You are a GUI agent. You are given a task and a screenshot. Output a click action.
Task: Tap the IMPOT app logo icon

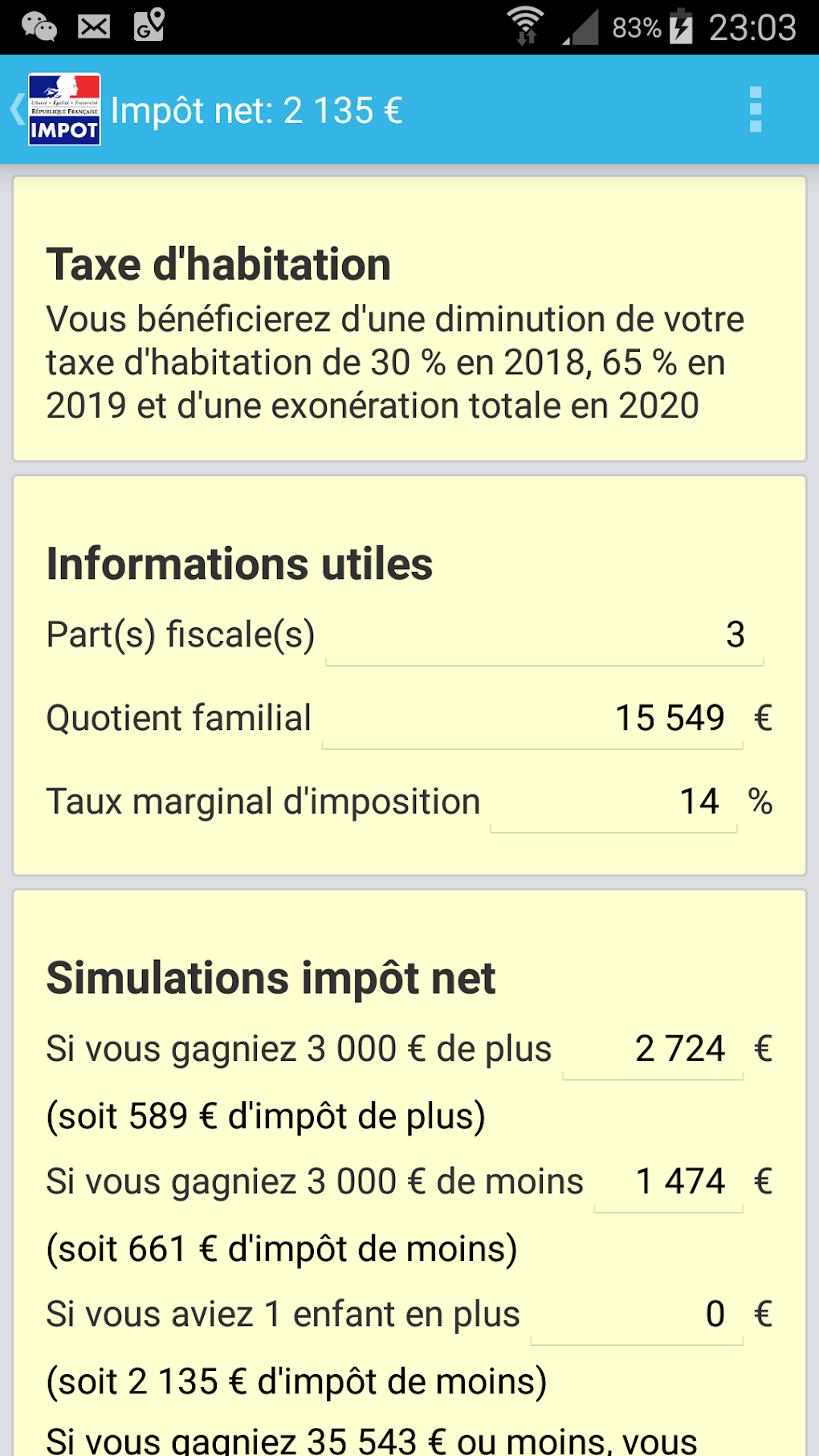pyautogui.click(x=64, y=108)
